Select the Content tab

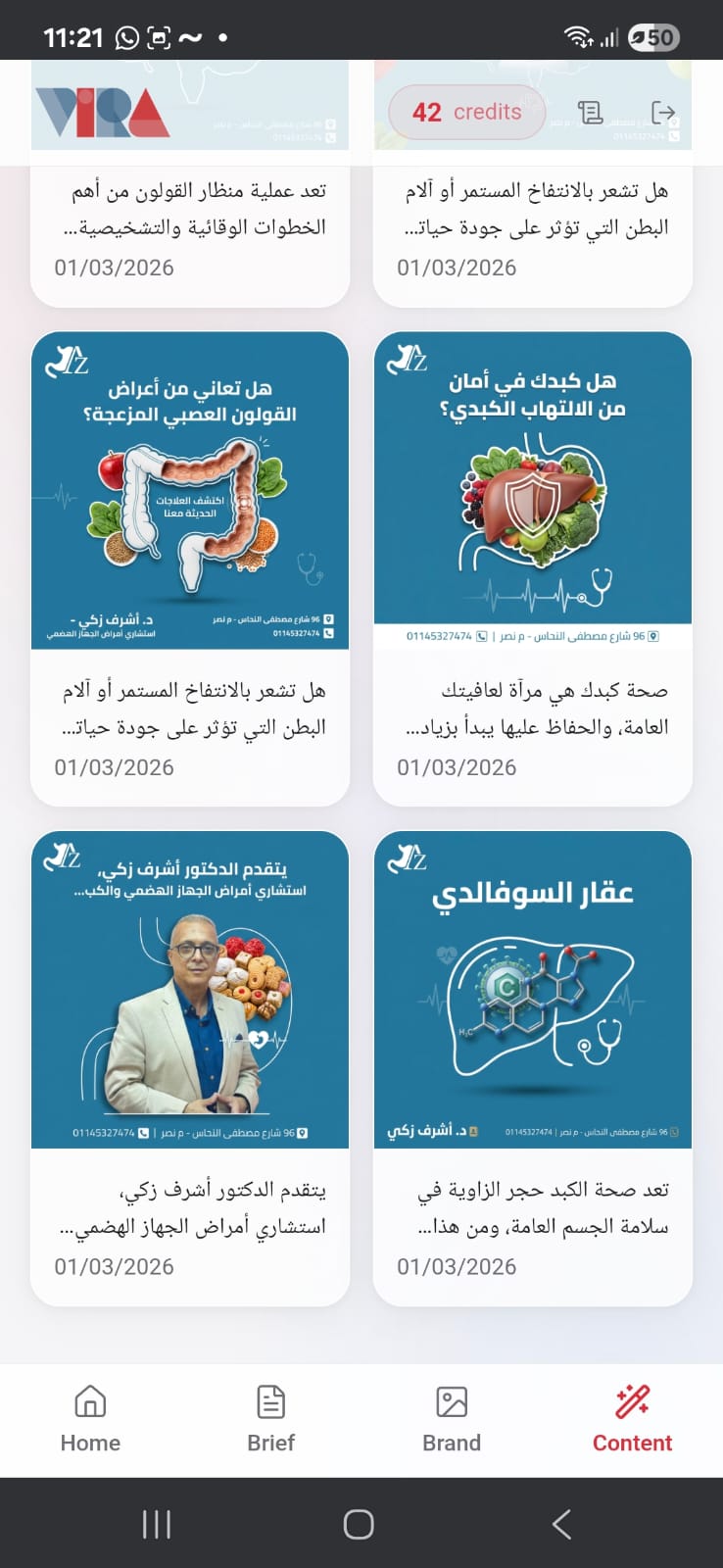point(632,1419)
